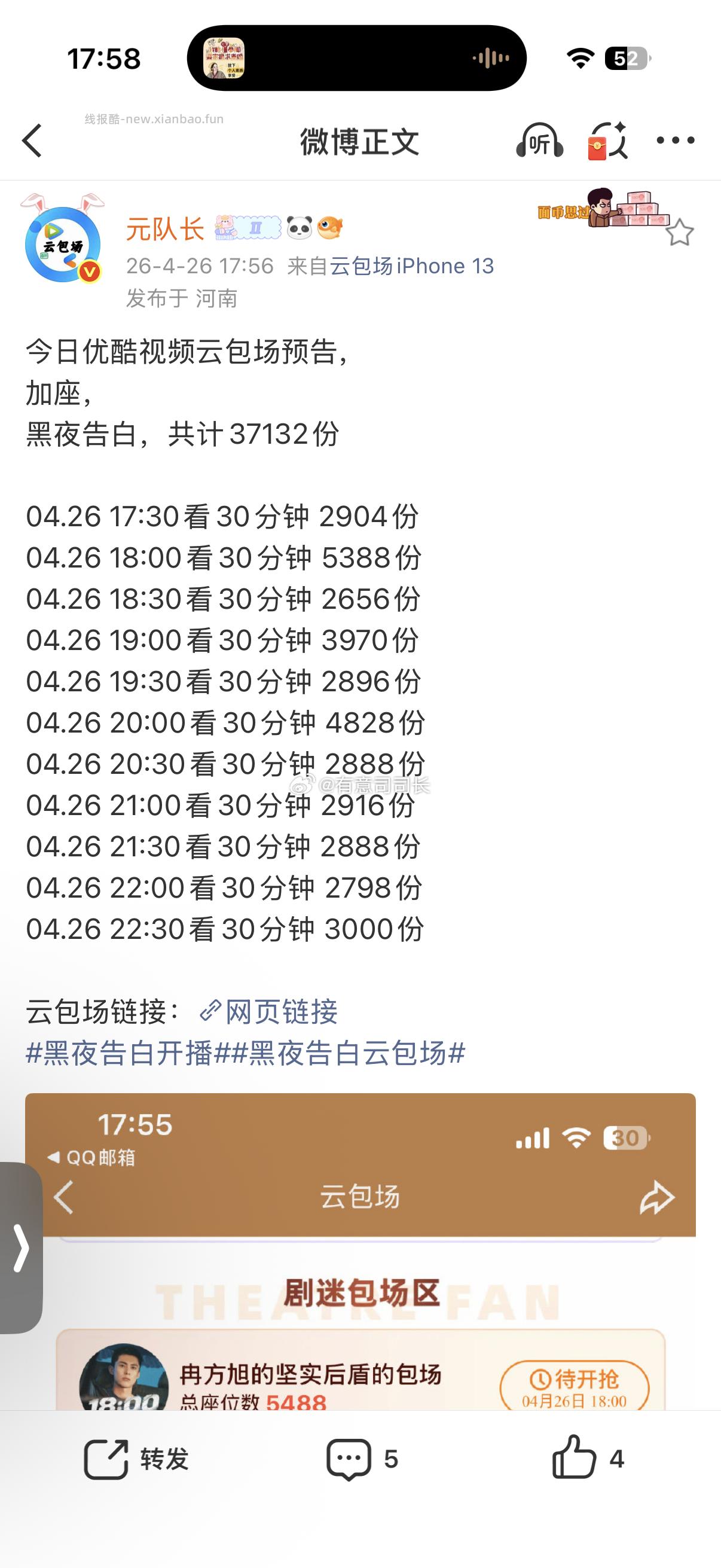Open the 网页链接 web link
The height and width of the screenshot is (1568, 721).
pyautogui.click(x=270, y=1012)
